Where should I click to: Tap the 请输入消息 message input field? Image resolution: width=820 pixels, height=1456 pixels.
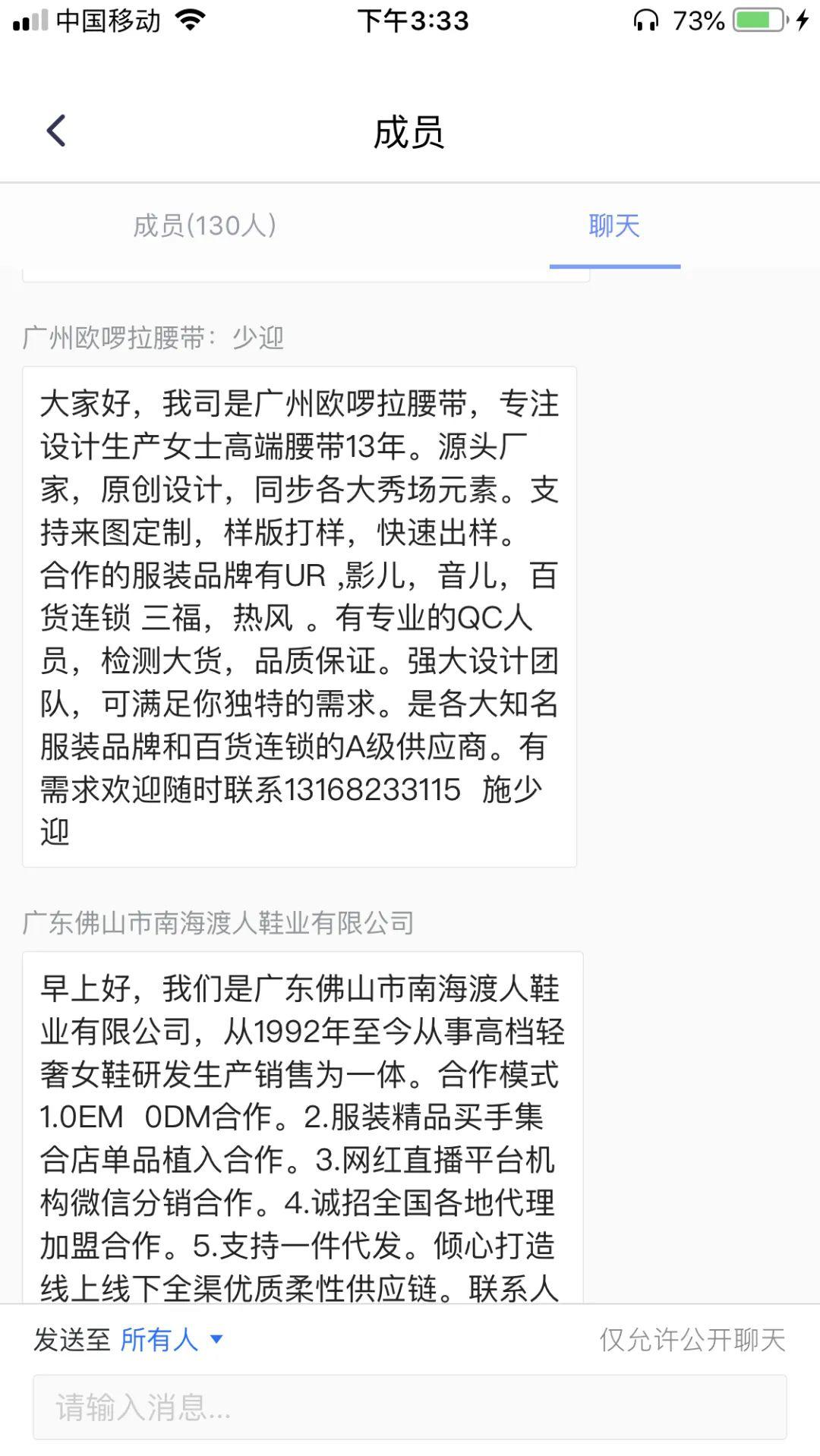tap(409, 1407)
